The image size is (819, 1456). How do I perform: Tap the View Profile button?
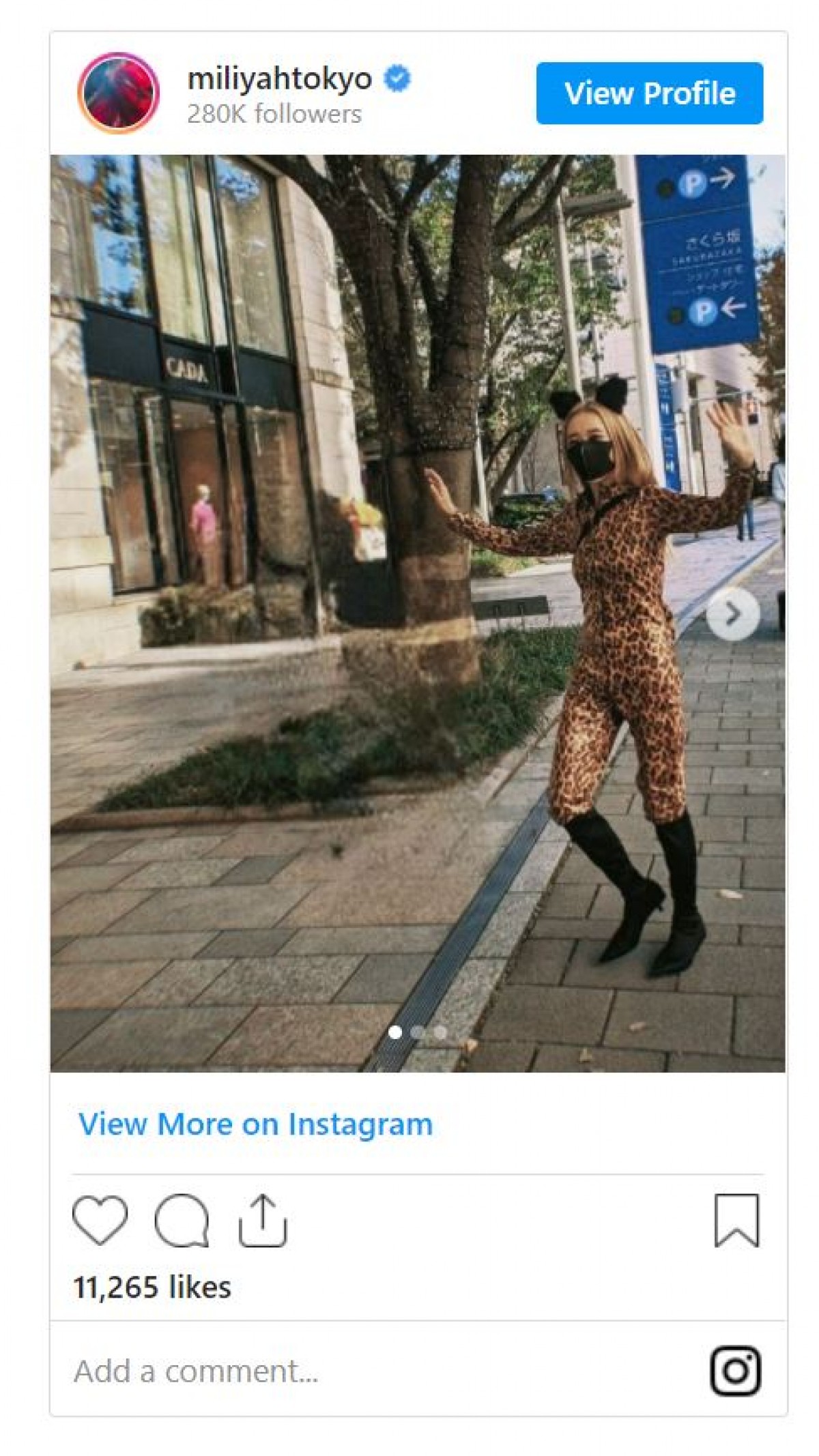click(649, 93)
